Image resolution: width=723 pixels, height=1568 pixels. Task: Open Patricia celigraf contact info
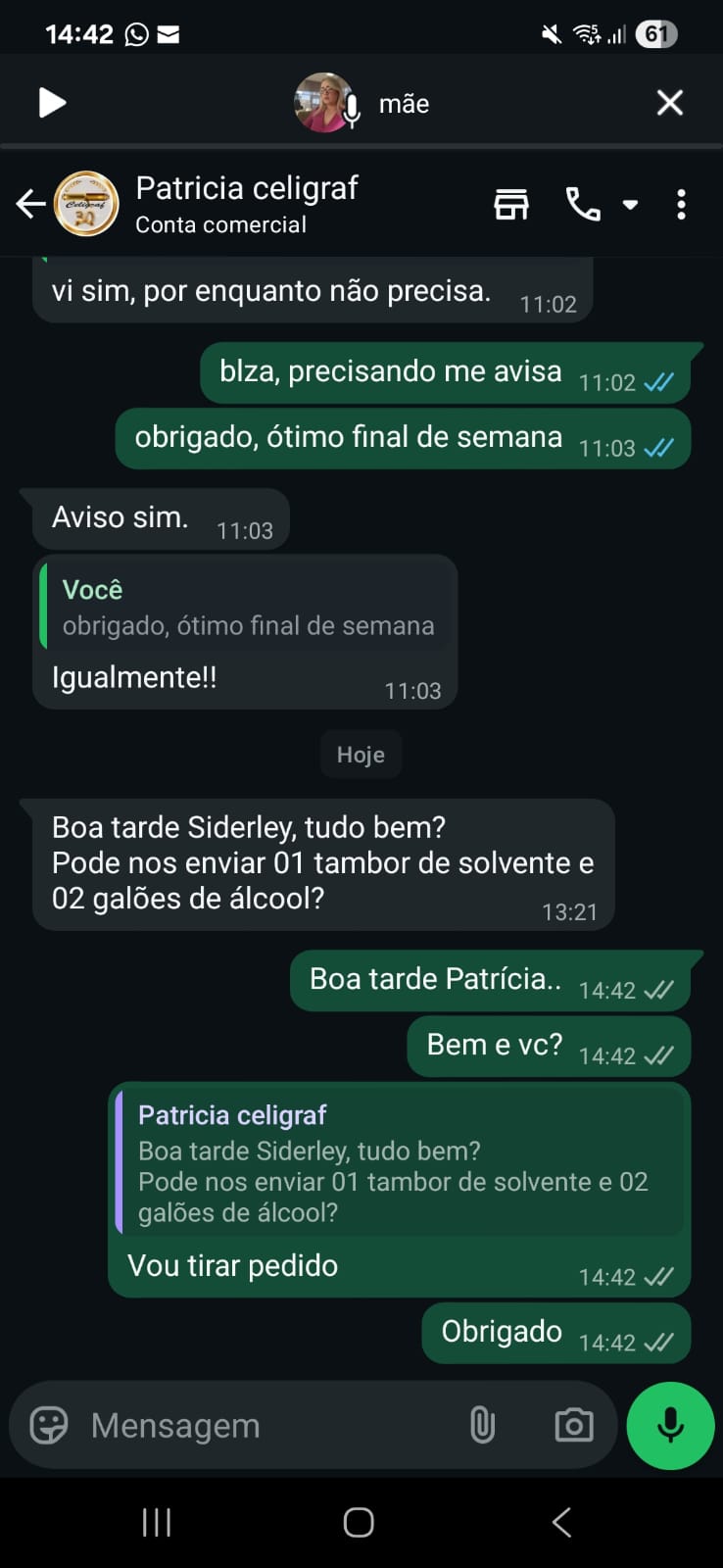(x=247, y=204)
